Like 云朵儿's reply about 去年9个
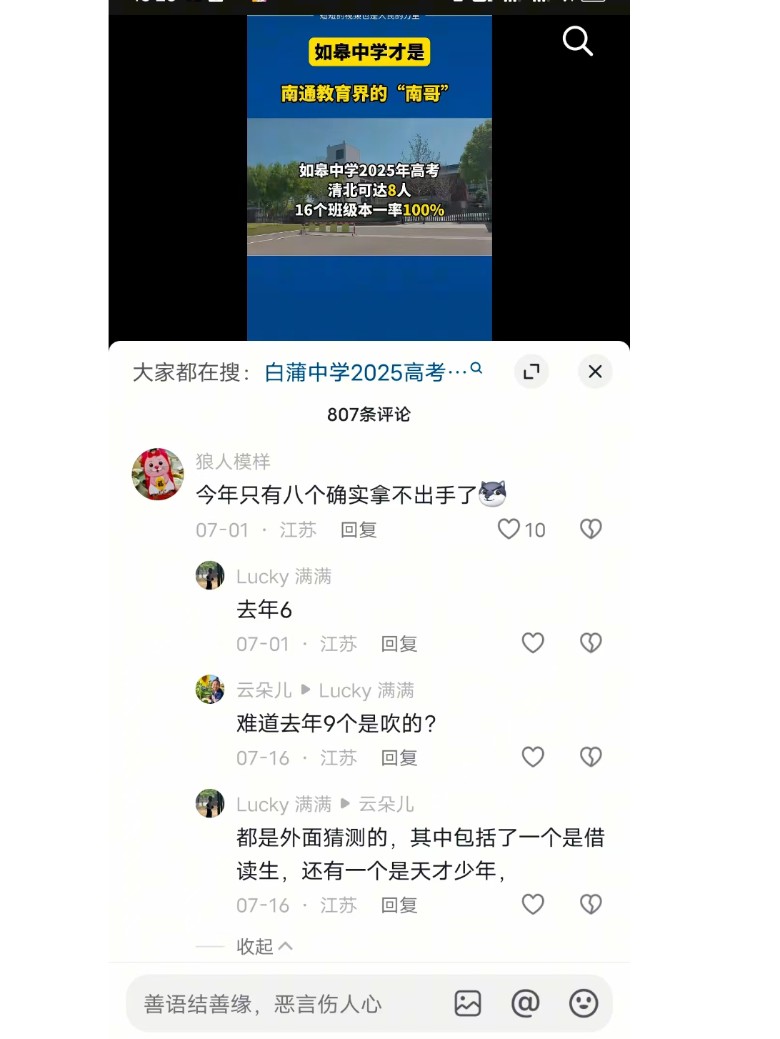Viewport: 780px width, 1039px height. point(533,757)
